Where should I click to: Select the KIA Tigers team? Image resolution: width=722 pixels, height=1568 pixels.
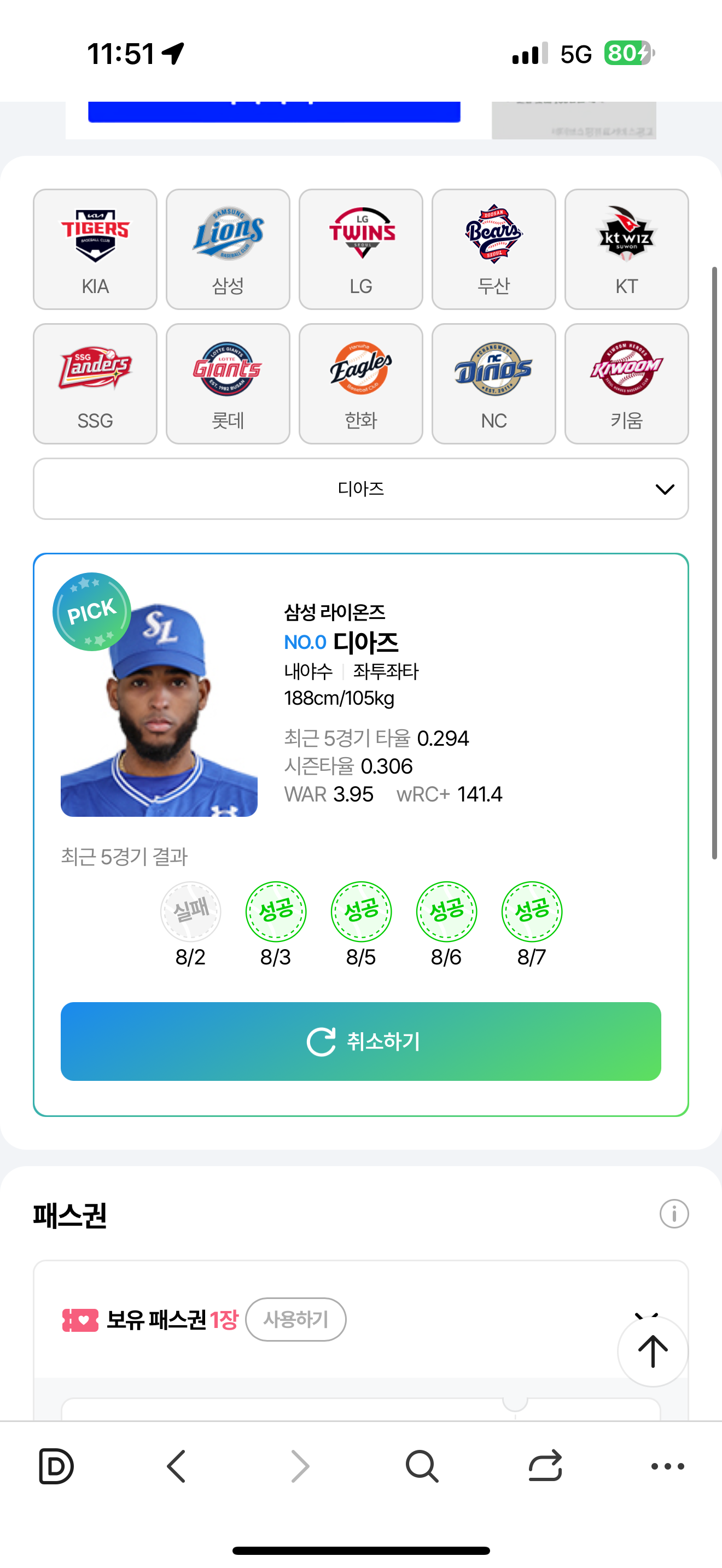point(95,249)
